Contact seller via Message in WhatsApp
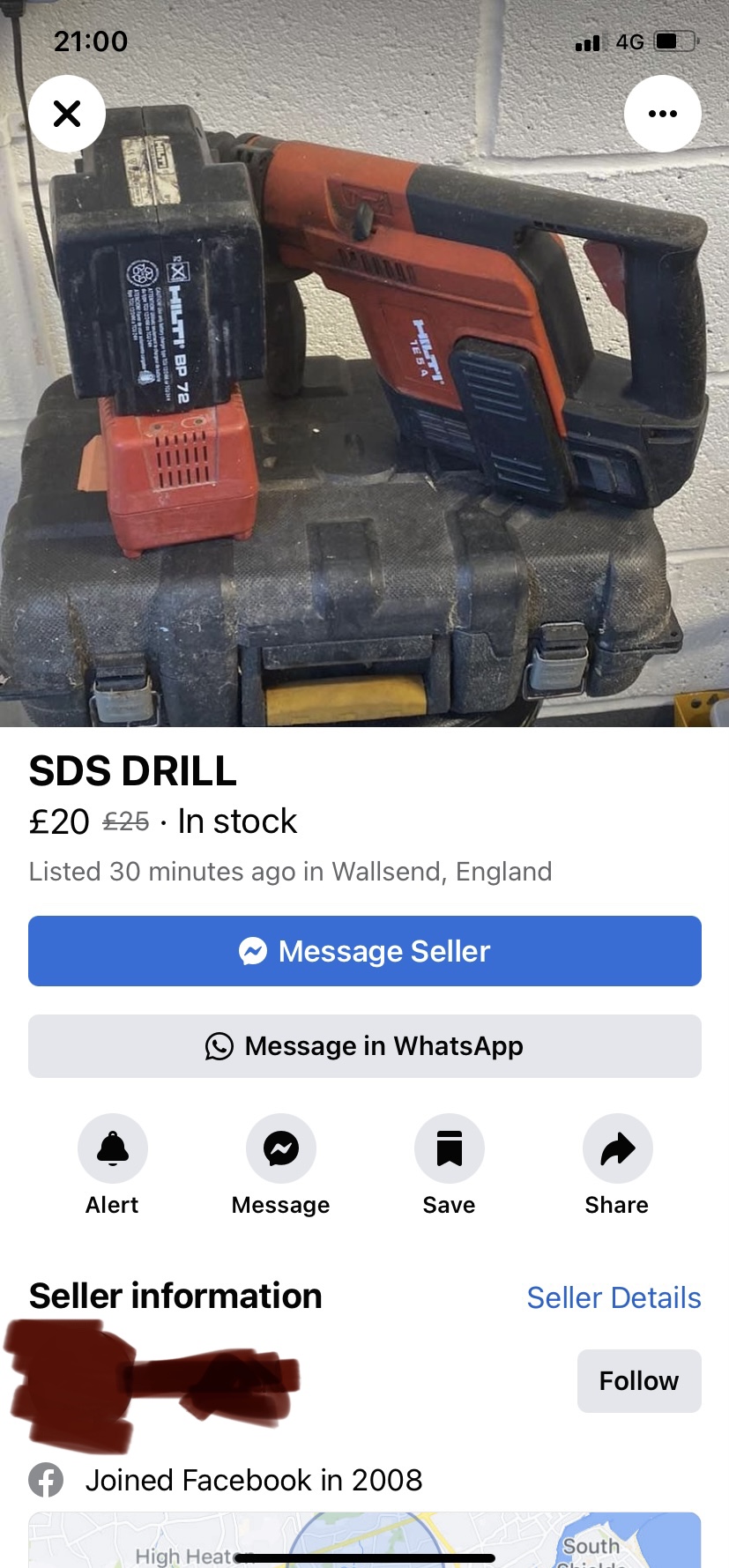Viewport: 729px width, 1568px height. tap(364, 1046)
